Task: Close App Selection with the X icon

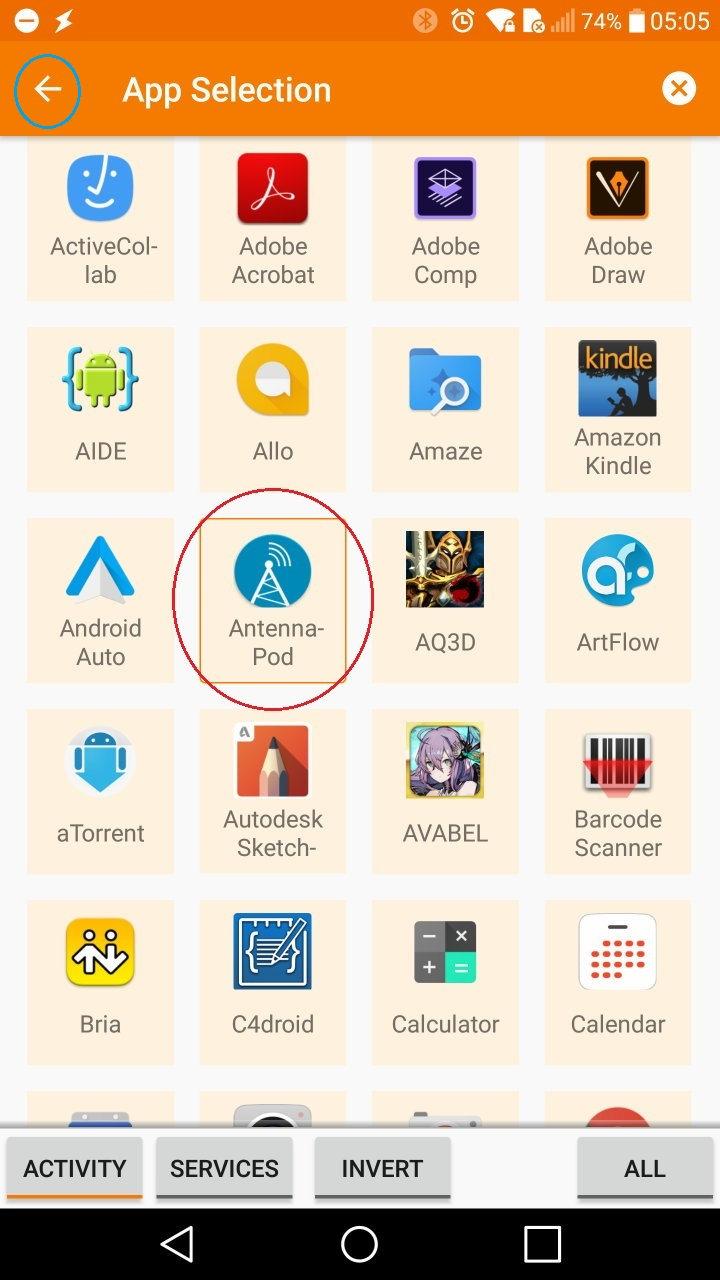Action: click(678, 89)
